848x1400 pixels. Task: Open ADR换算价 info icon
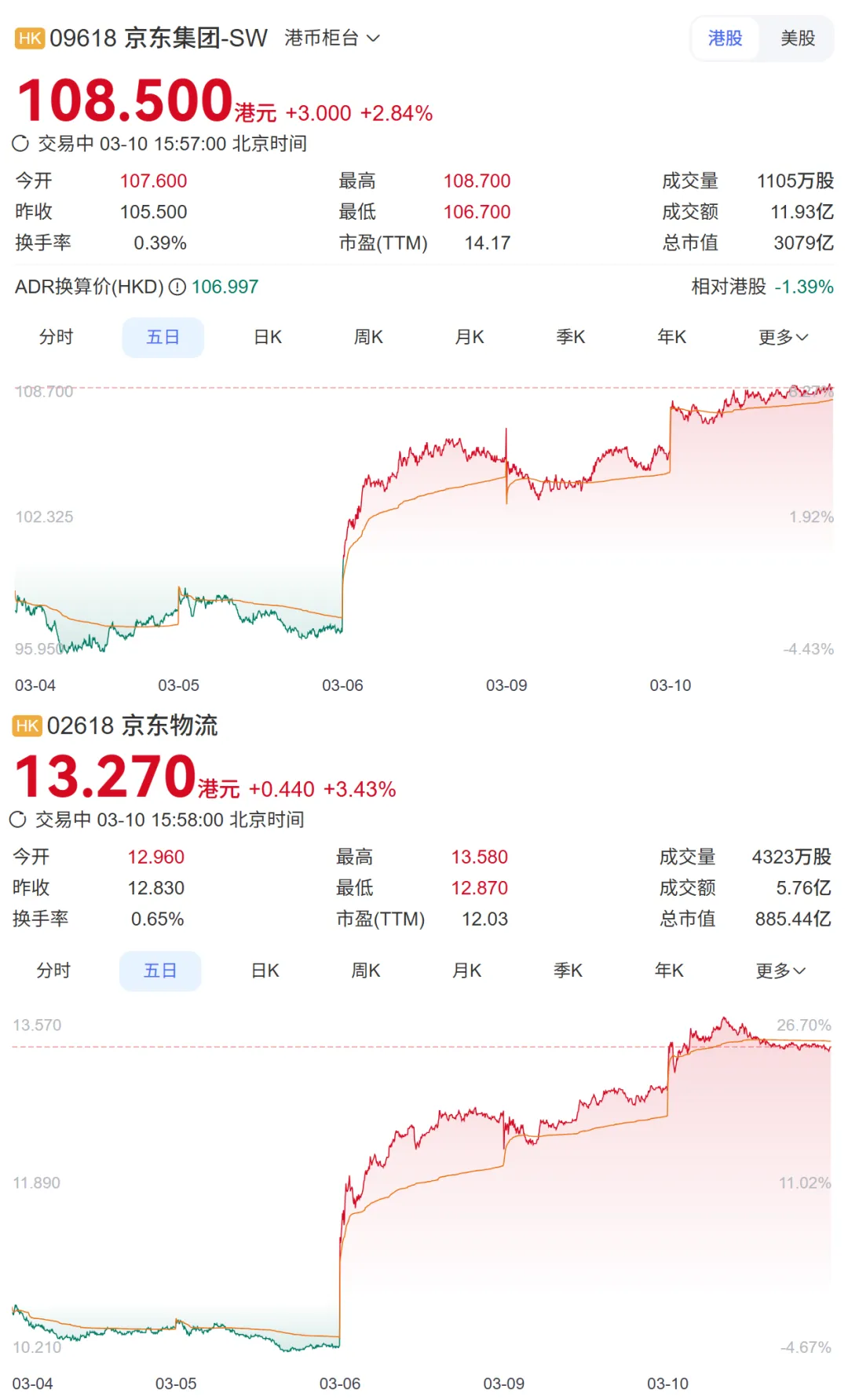[x=177, y=287]
